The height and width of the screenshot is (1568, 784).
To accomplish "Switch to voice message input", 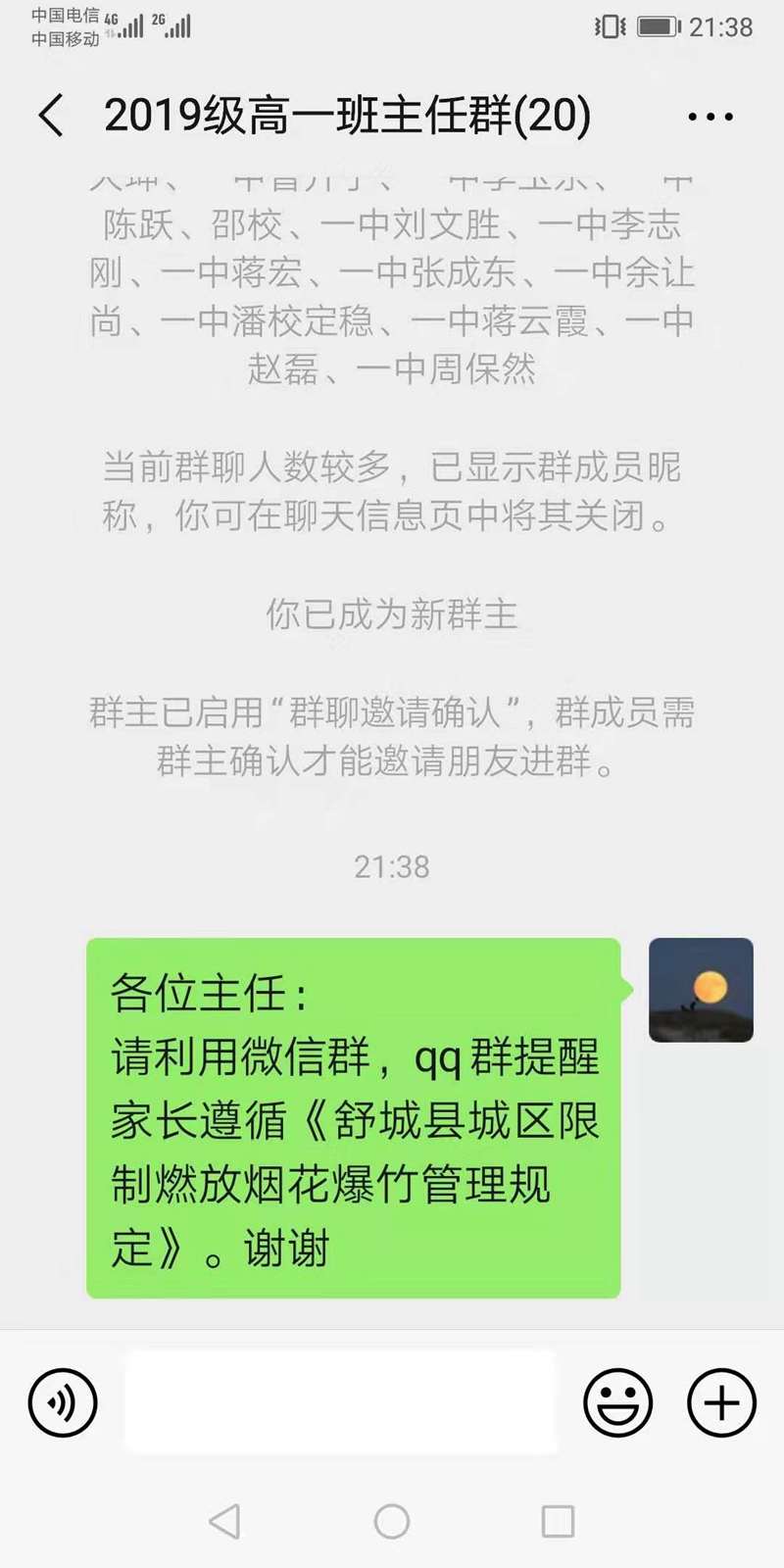I will click(x=63, y=1402).
